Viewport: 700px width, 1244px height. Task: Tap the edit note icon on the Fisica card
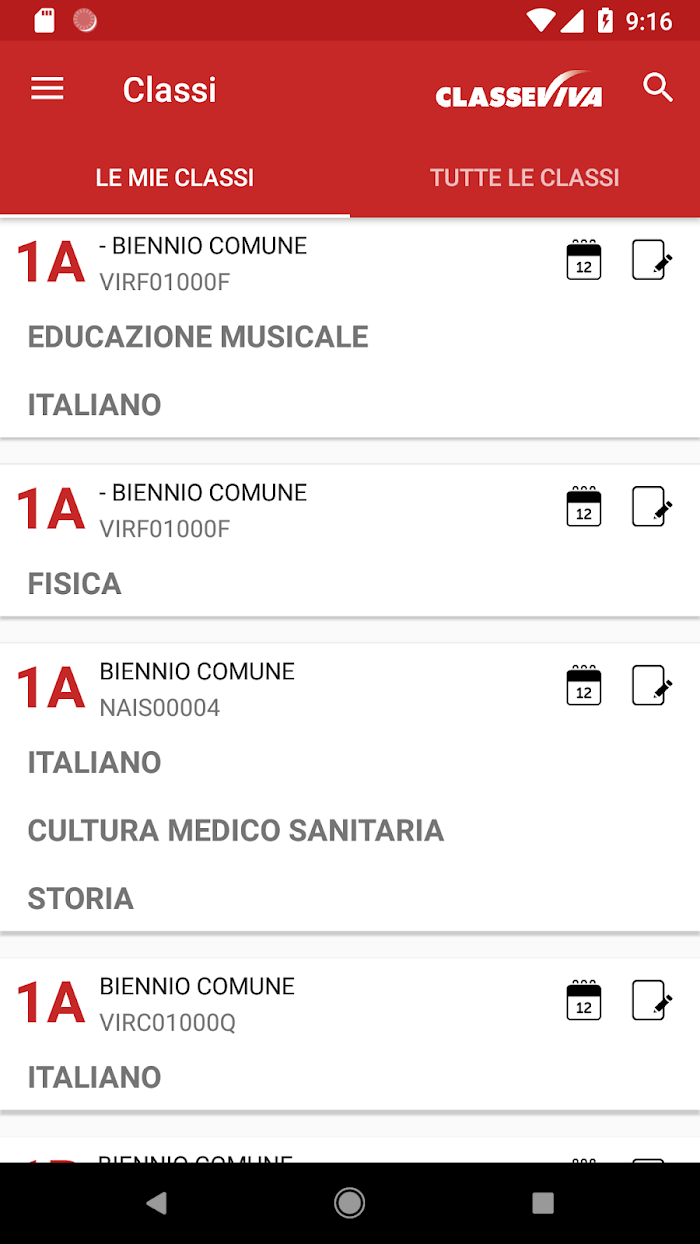coord(652,507)
